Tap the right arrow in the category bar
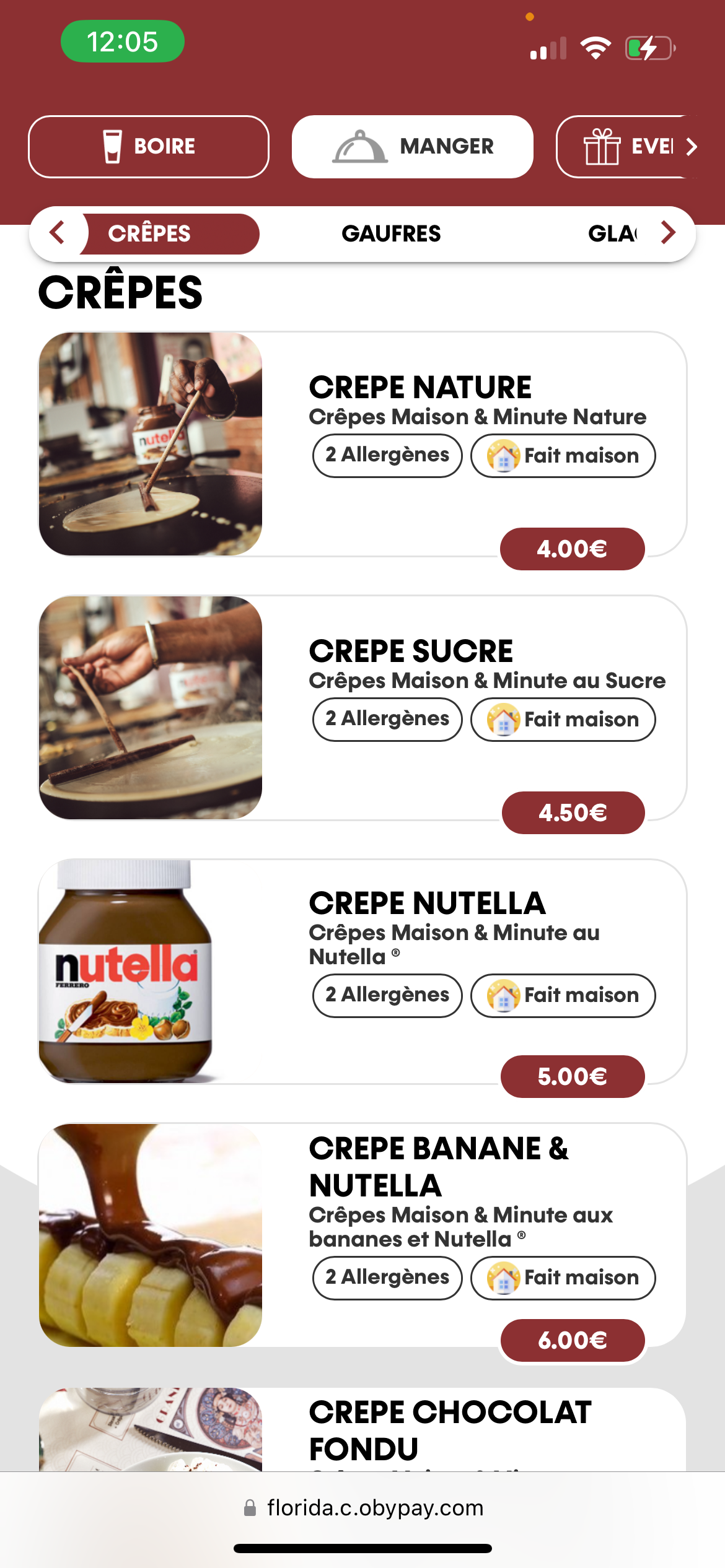 tap(668, 233)
